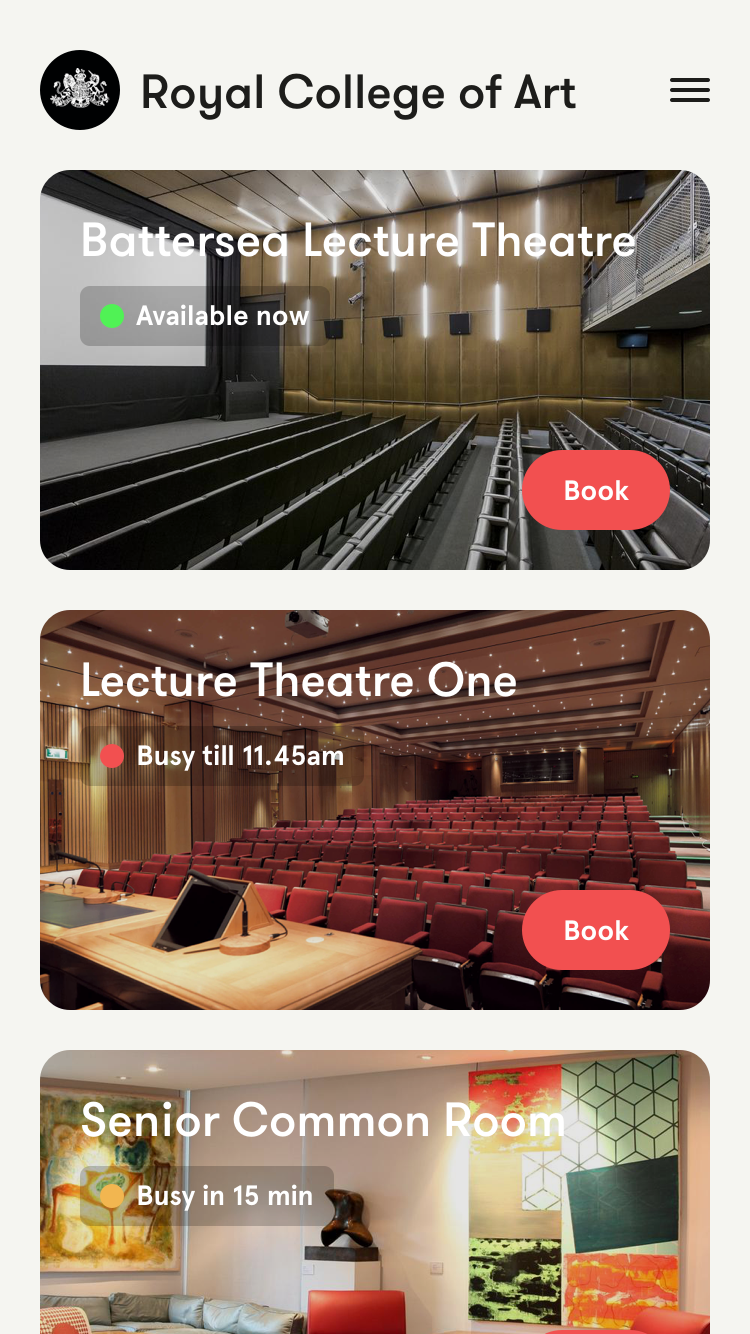Book Lecture Theatre One
Image resolution: width=750 pixels, height=1334 pixels.
(596, 930)
